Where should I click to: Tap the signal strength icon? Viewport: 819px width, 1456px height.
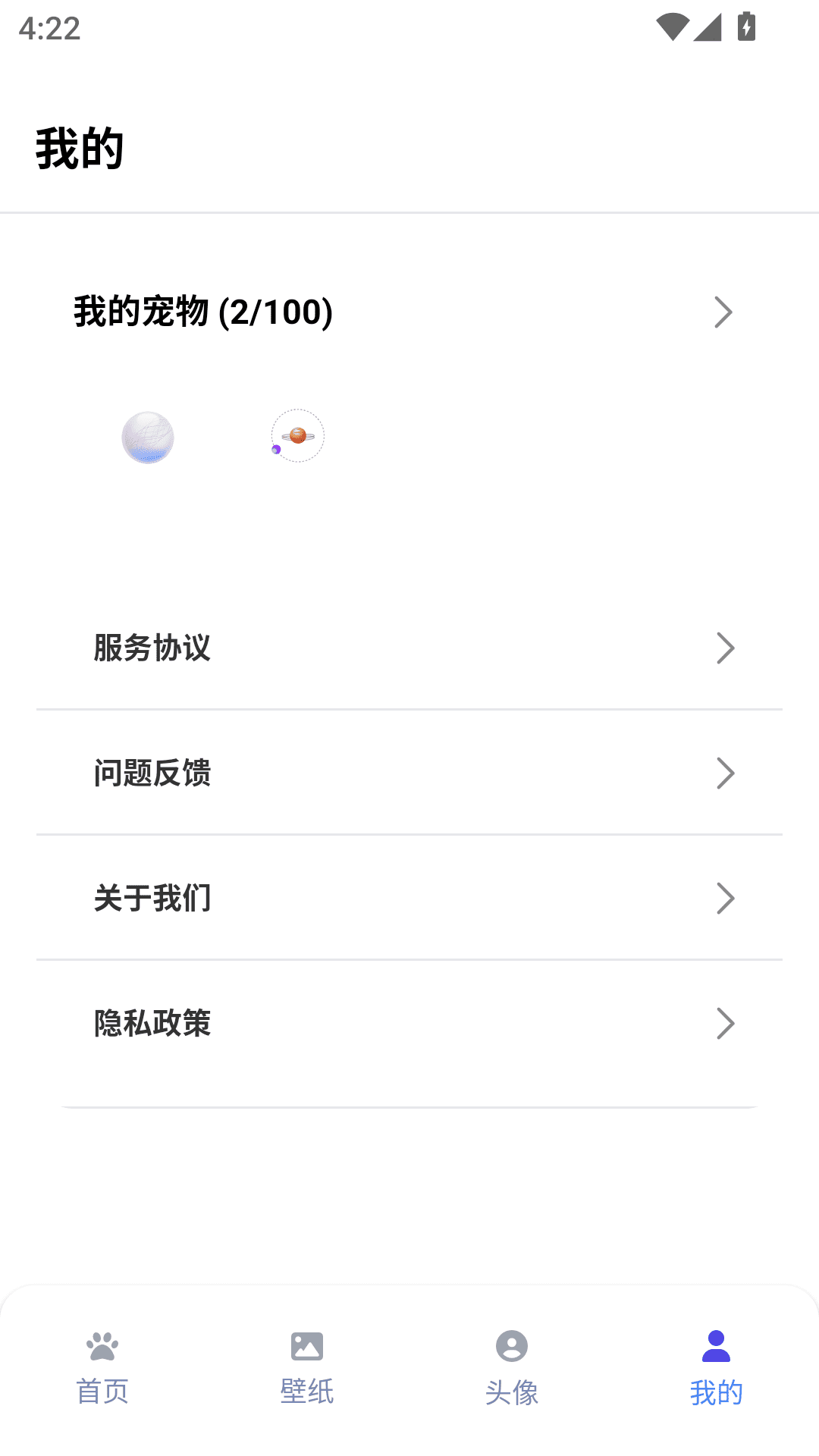click(x=707, y=25)
